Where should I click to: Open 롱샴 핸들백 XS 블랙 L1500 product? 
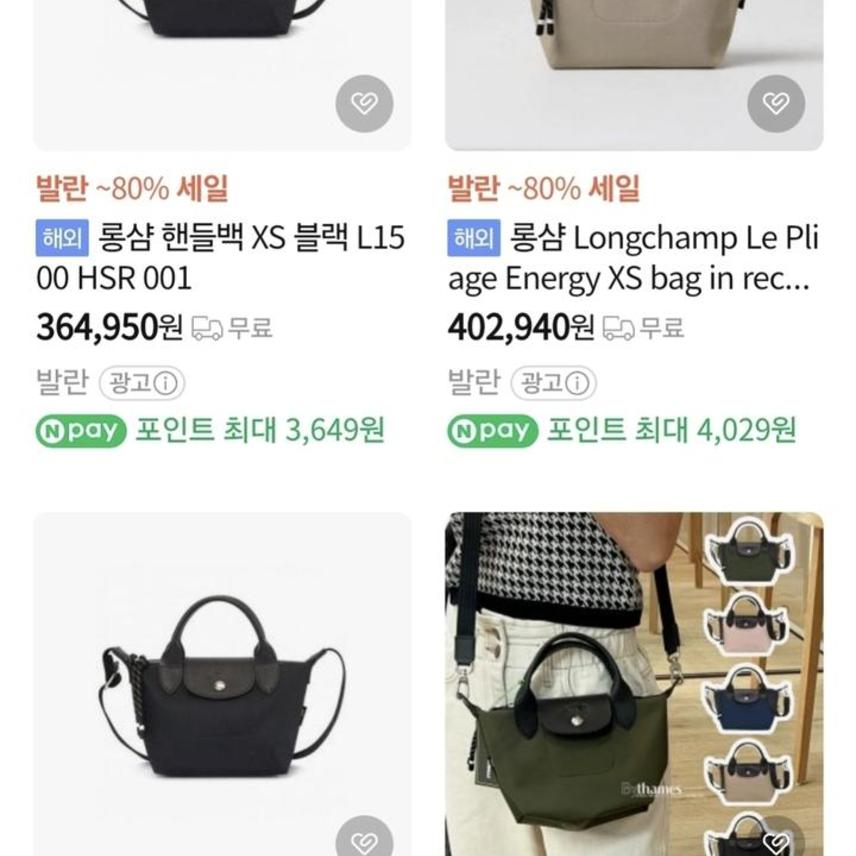pos(220,257)
